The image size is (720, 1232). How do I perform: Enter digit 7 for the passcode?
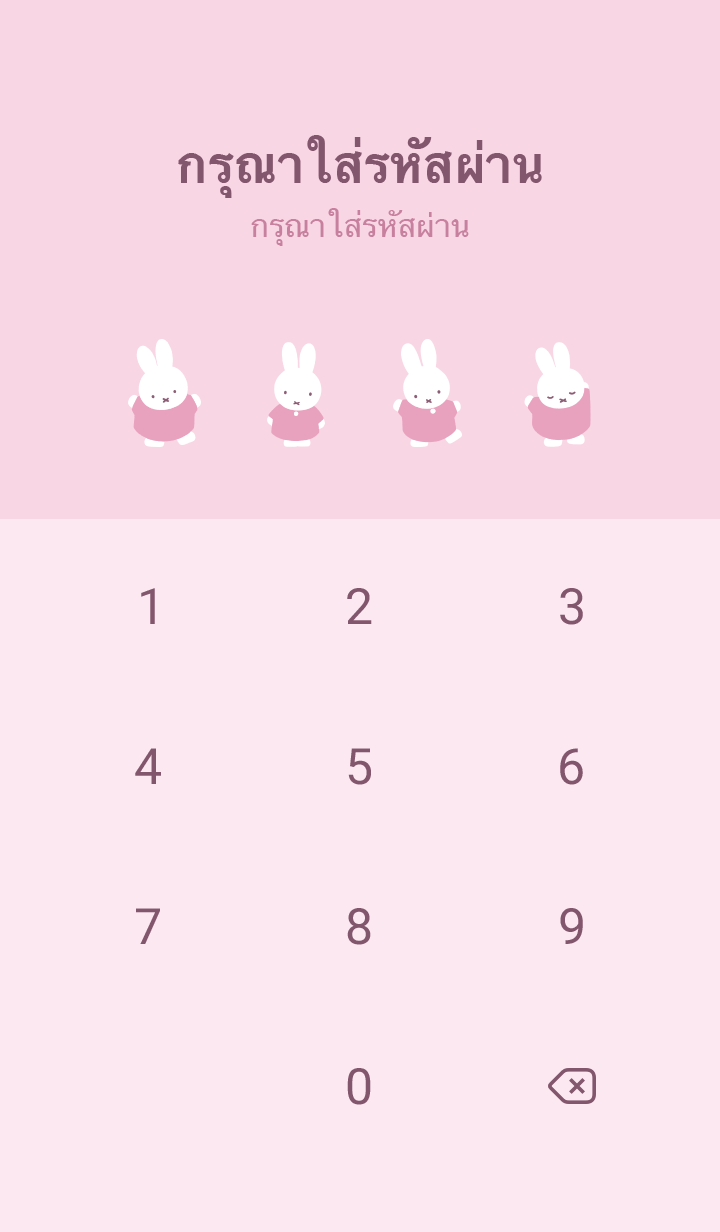(x=148, y=927)
